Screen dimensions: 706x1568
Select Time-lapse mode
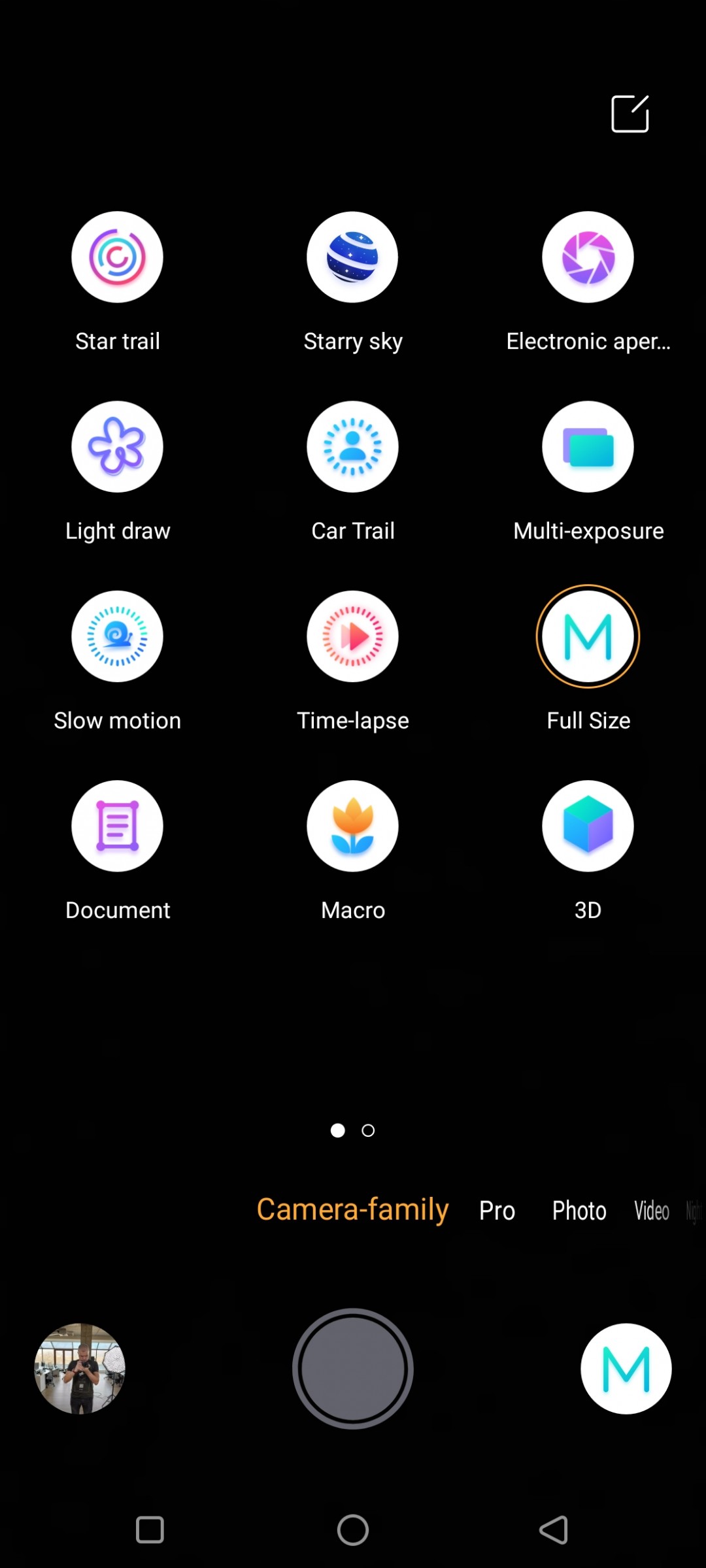[353, 636]
